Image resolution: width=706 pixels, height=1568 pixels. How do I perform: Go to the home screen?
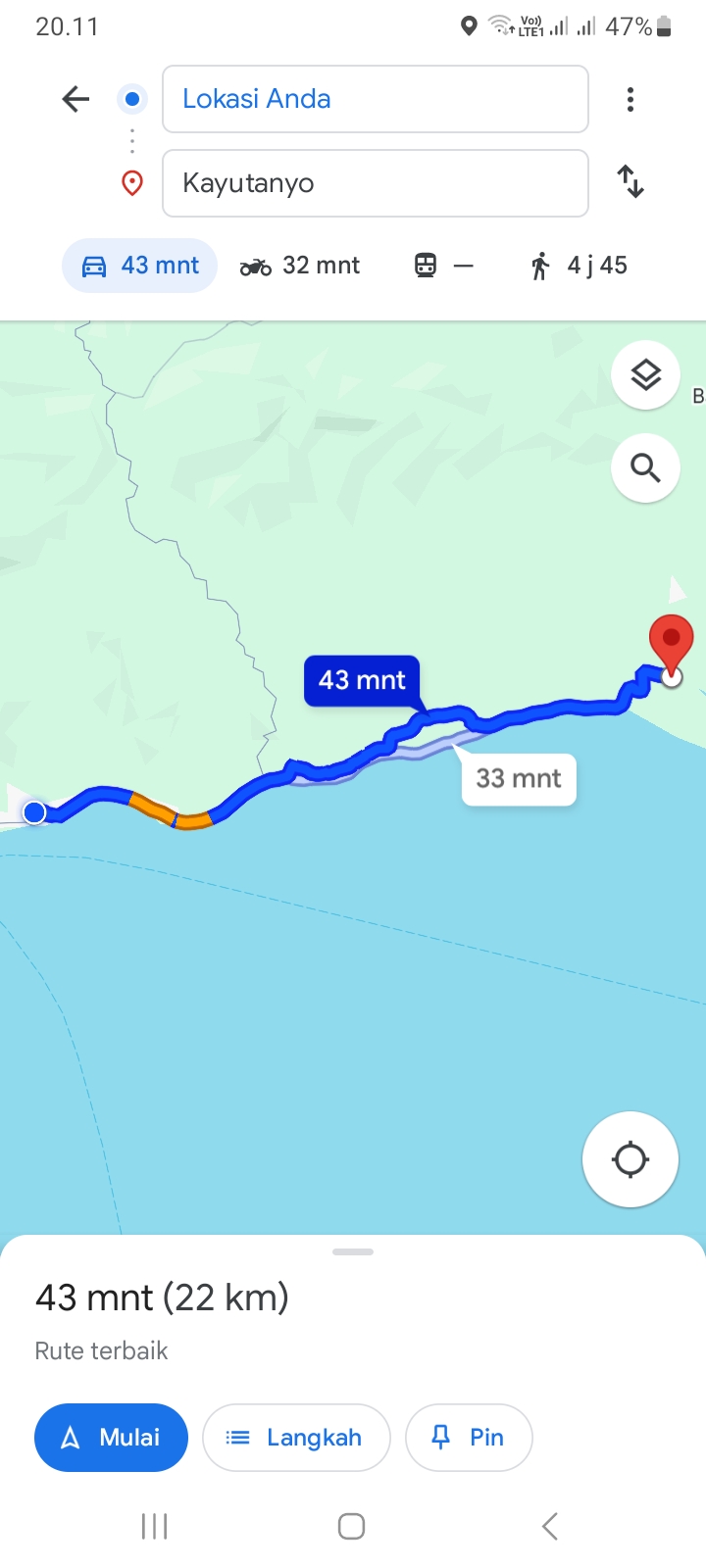tap(352, 1526)
